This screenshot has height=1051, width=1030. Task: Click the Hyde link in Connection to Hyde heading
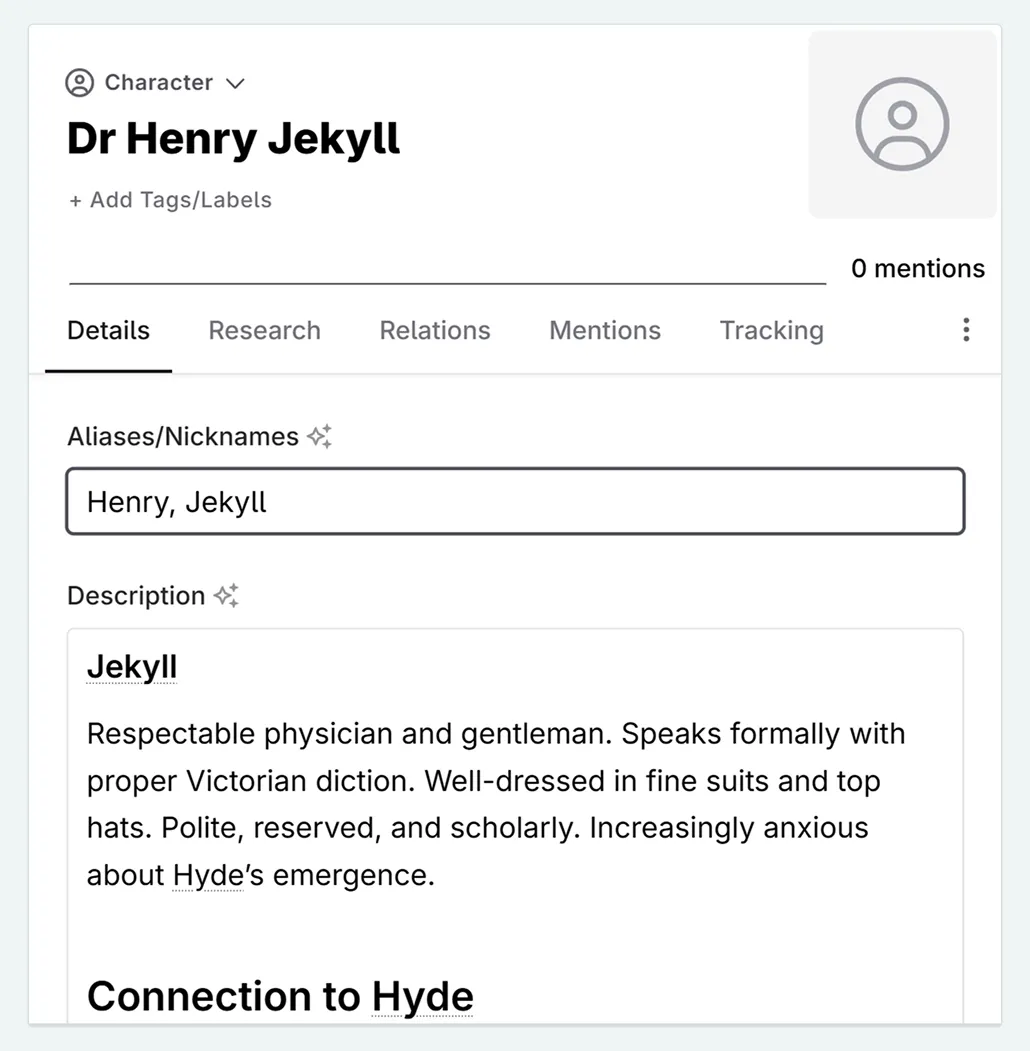coord(423,996)
